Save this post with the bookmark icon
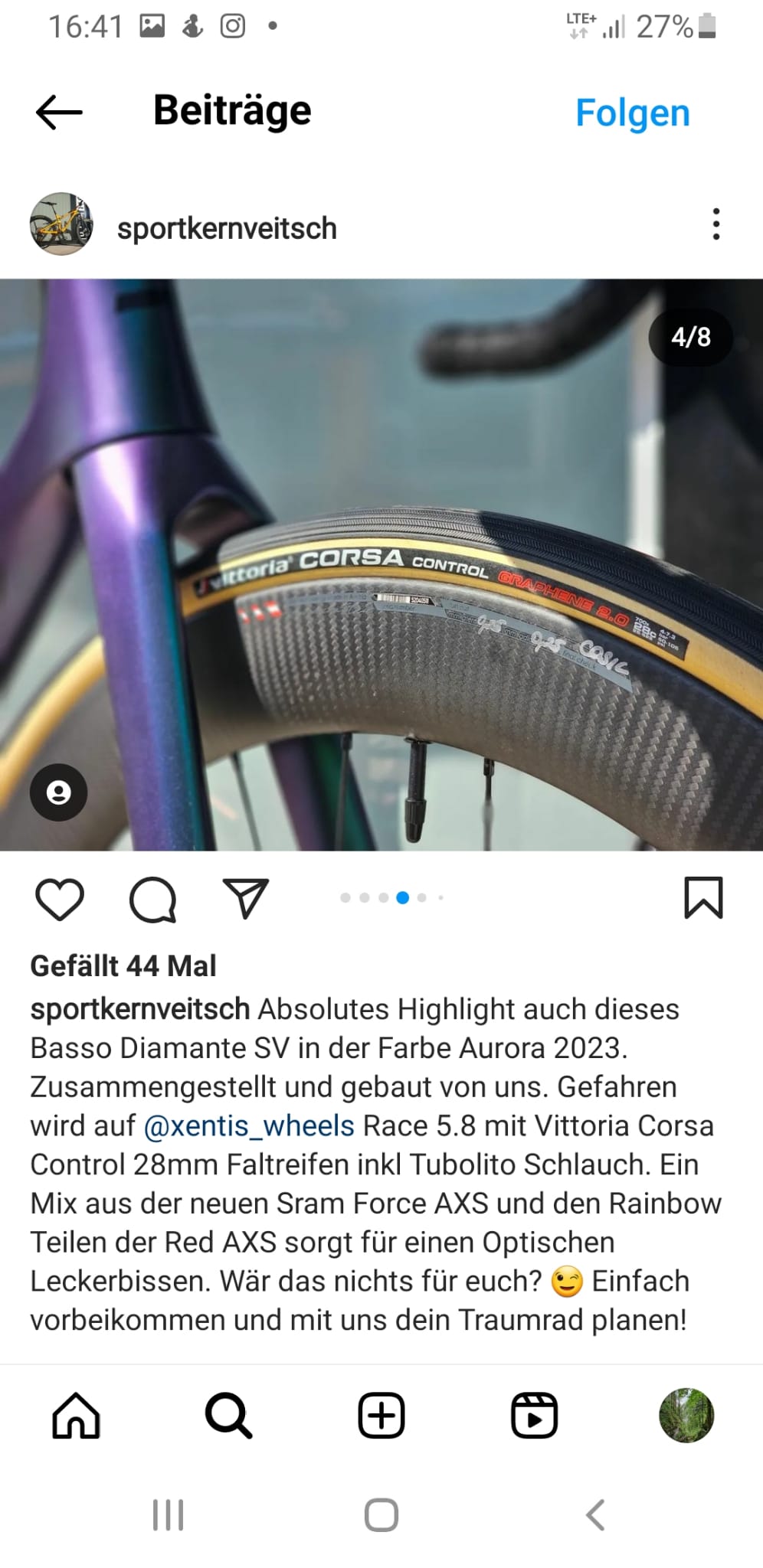 click(702, 897)
